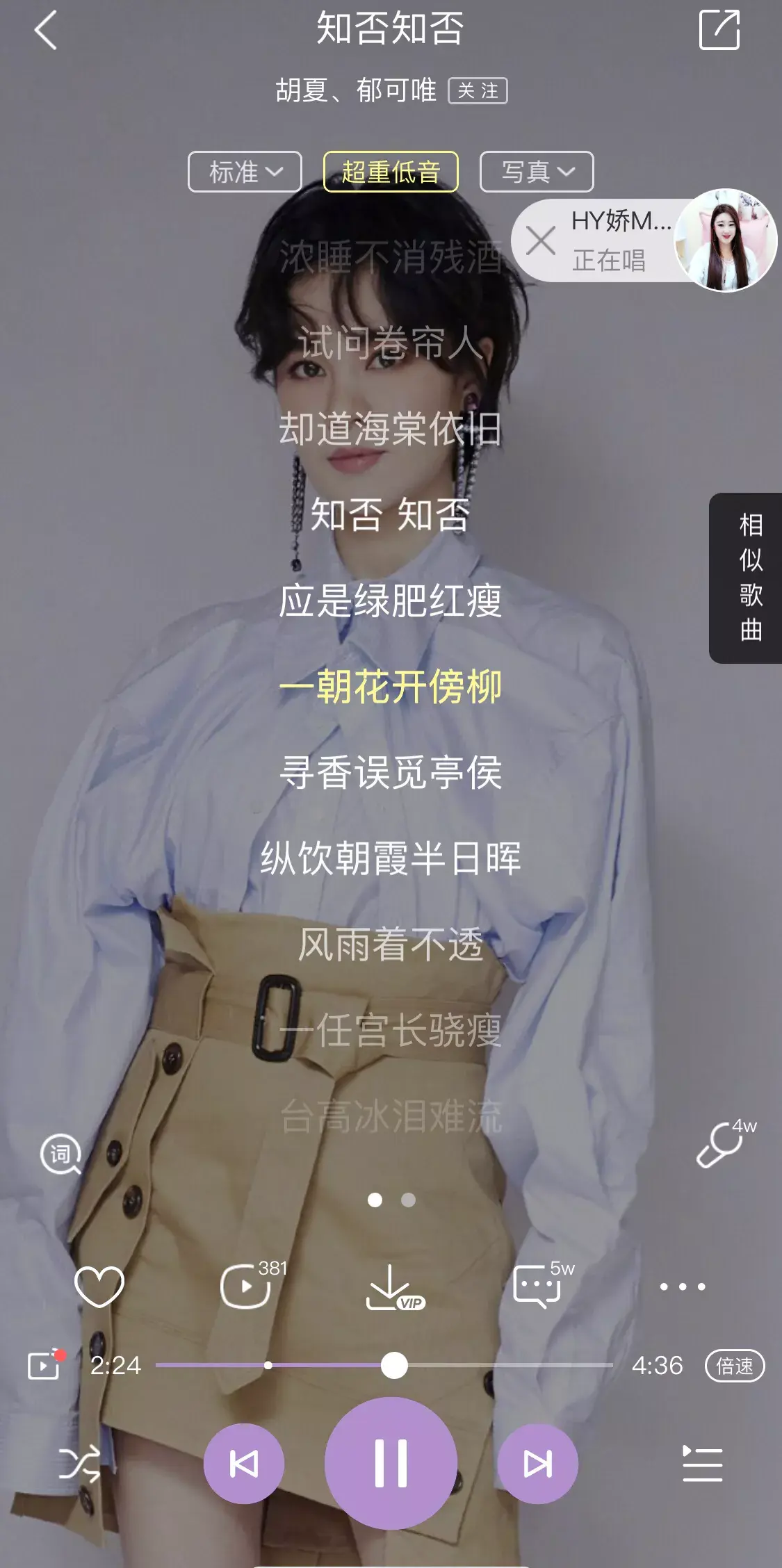Open the play queue list
Screen dimensions: 782x1568
pyautogui.click(x=702, y=1464)
